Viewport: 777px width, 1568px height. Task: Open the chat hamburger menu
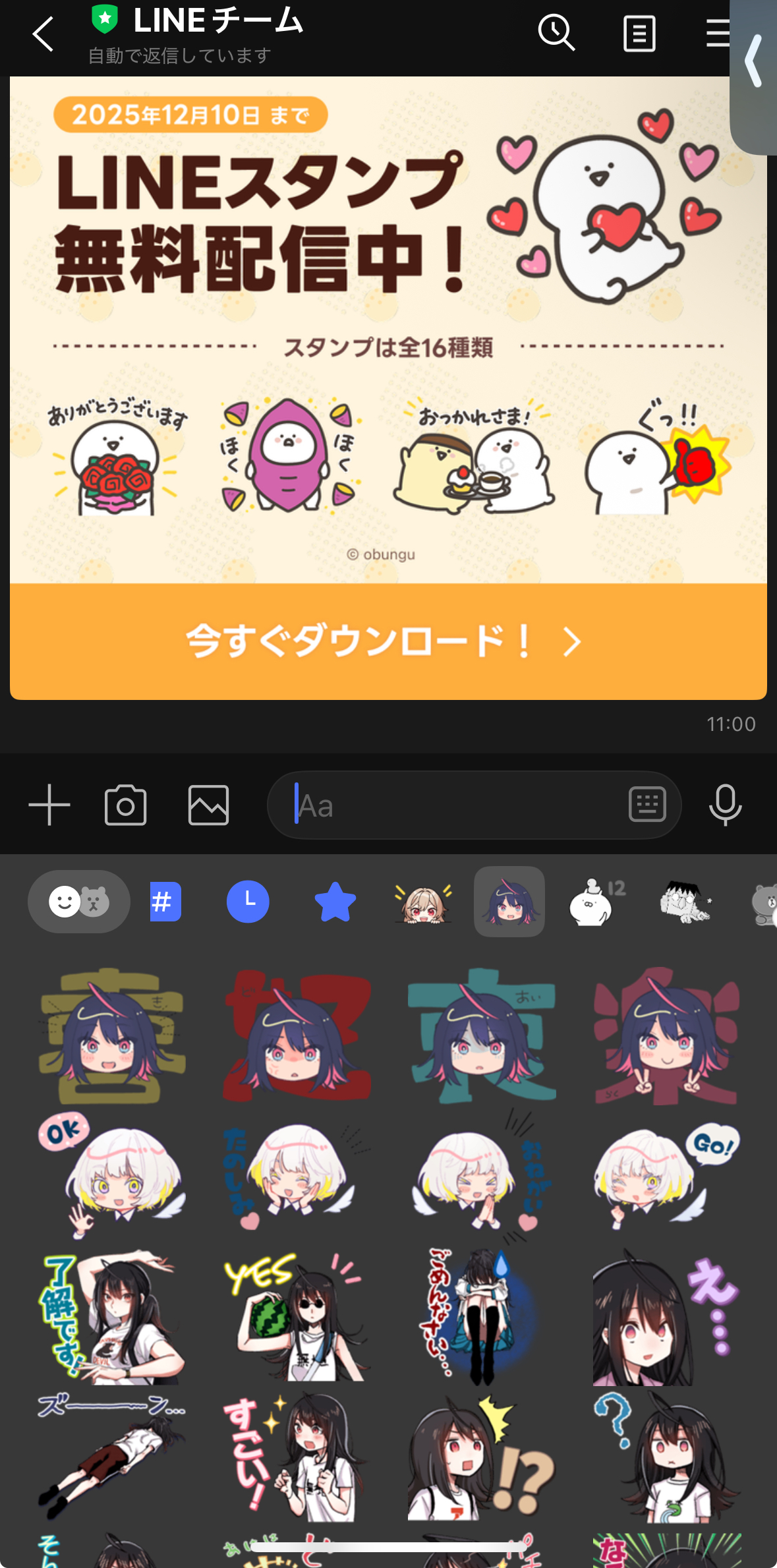(718, 33)
